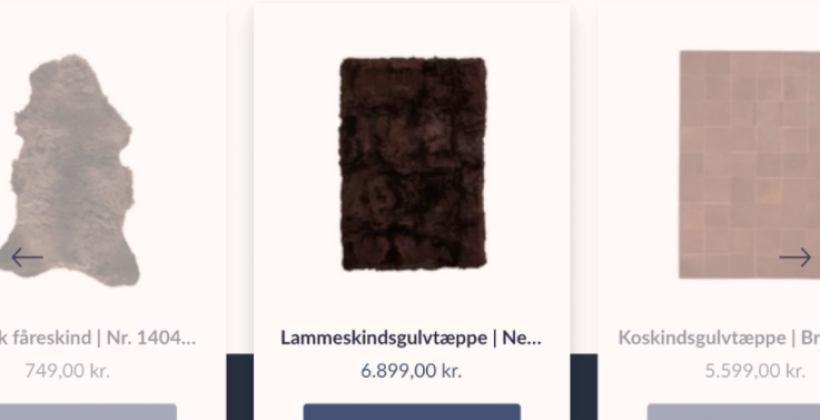
Task: Go to the previous product with left arrow
Action: (x=27, y=257)
